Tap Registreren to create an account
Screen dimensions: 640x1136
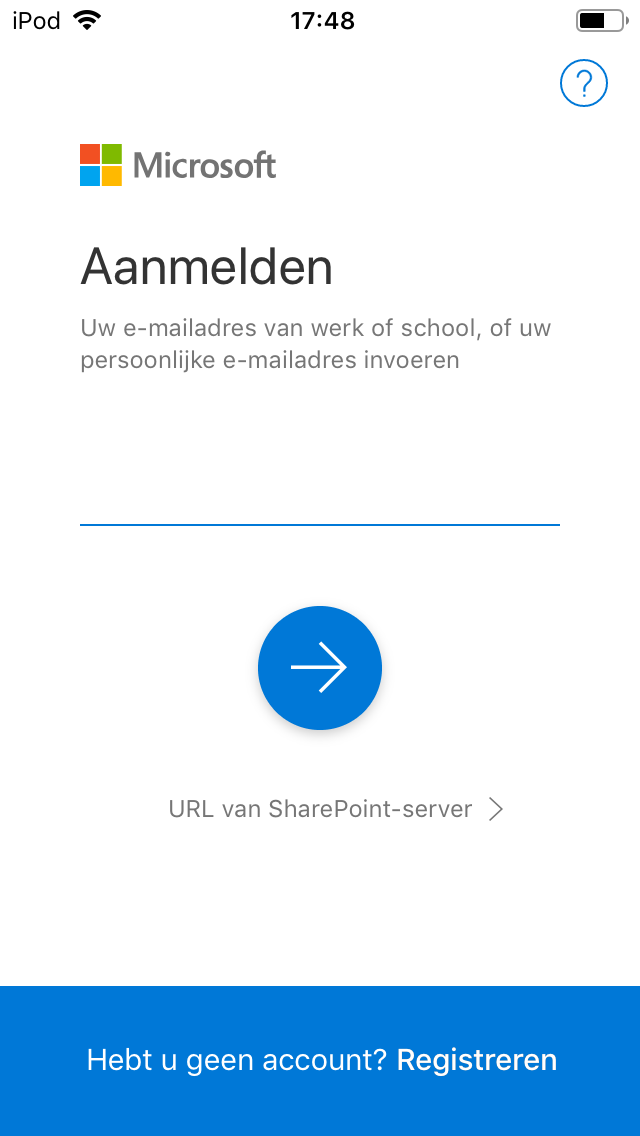pyautogui.click(x=476, y=1060)
